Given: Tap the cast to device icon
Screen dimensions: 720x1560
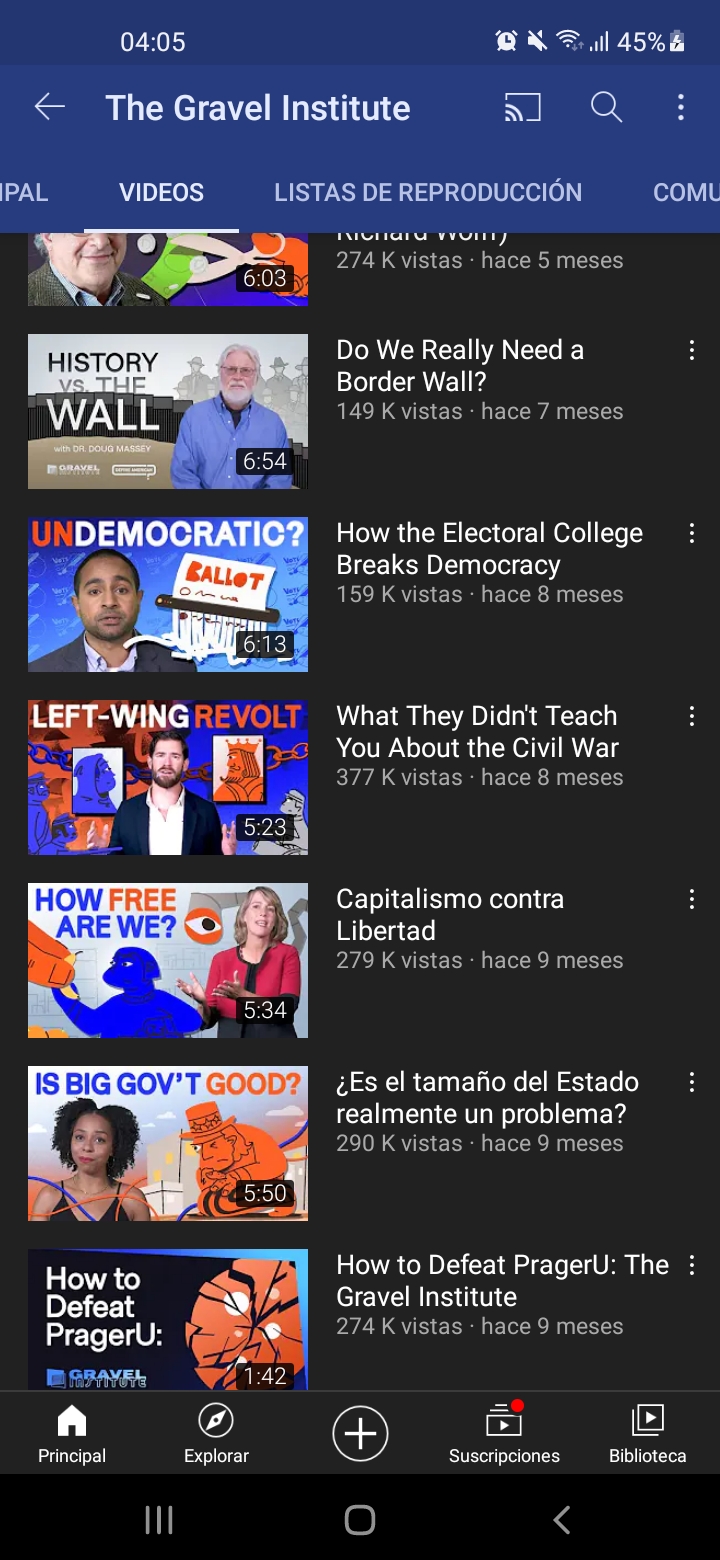Looking at the screenshot, I should 522,107.
